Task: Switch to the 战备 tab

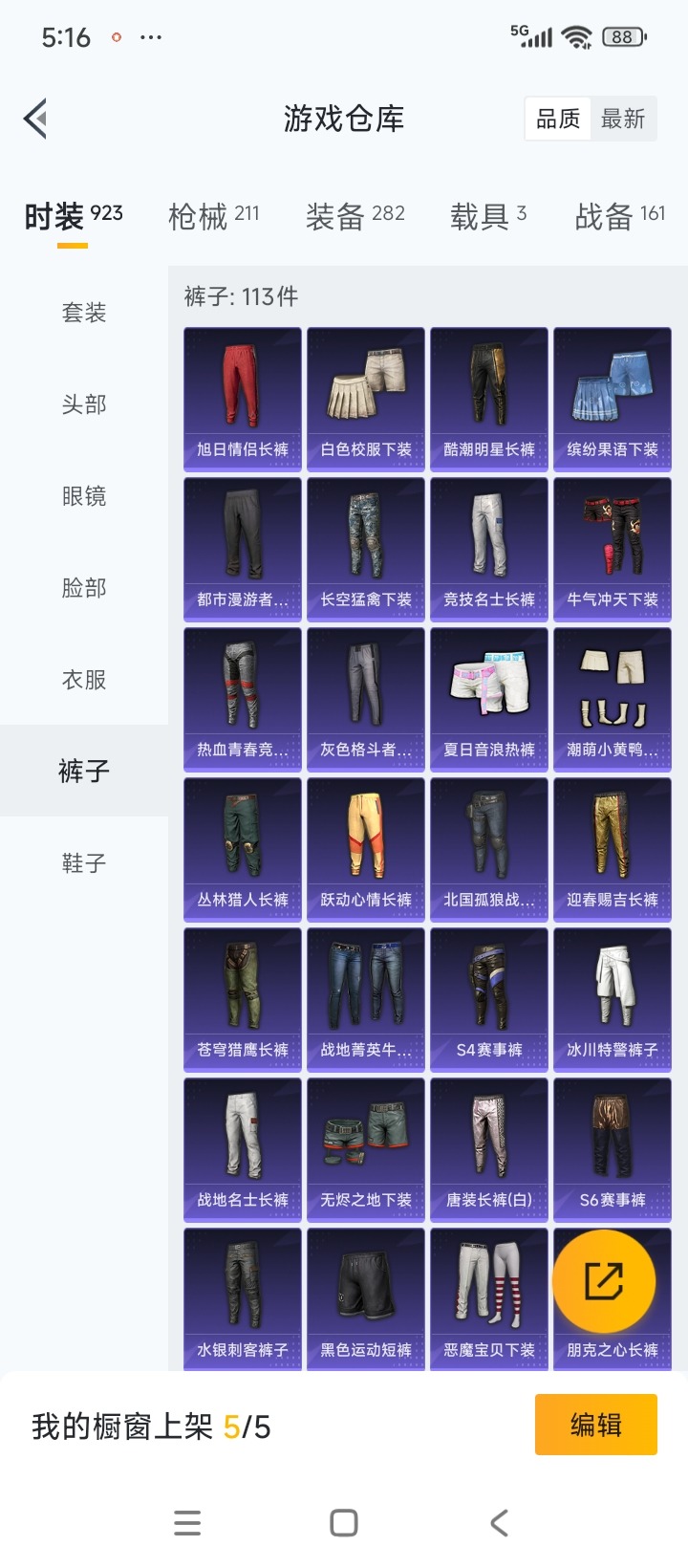Action: pos(619,216)
